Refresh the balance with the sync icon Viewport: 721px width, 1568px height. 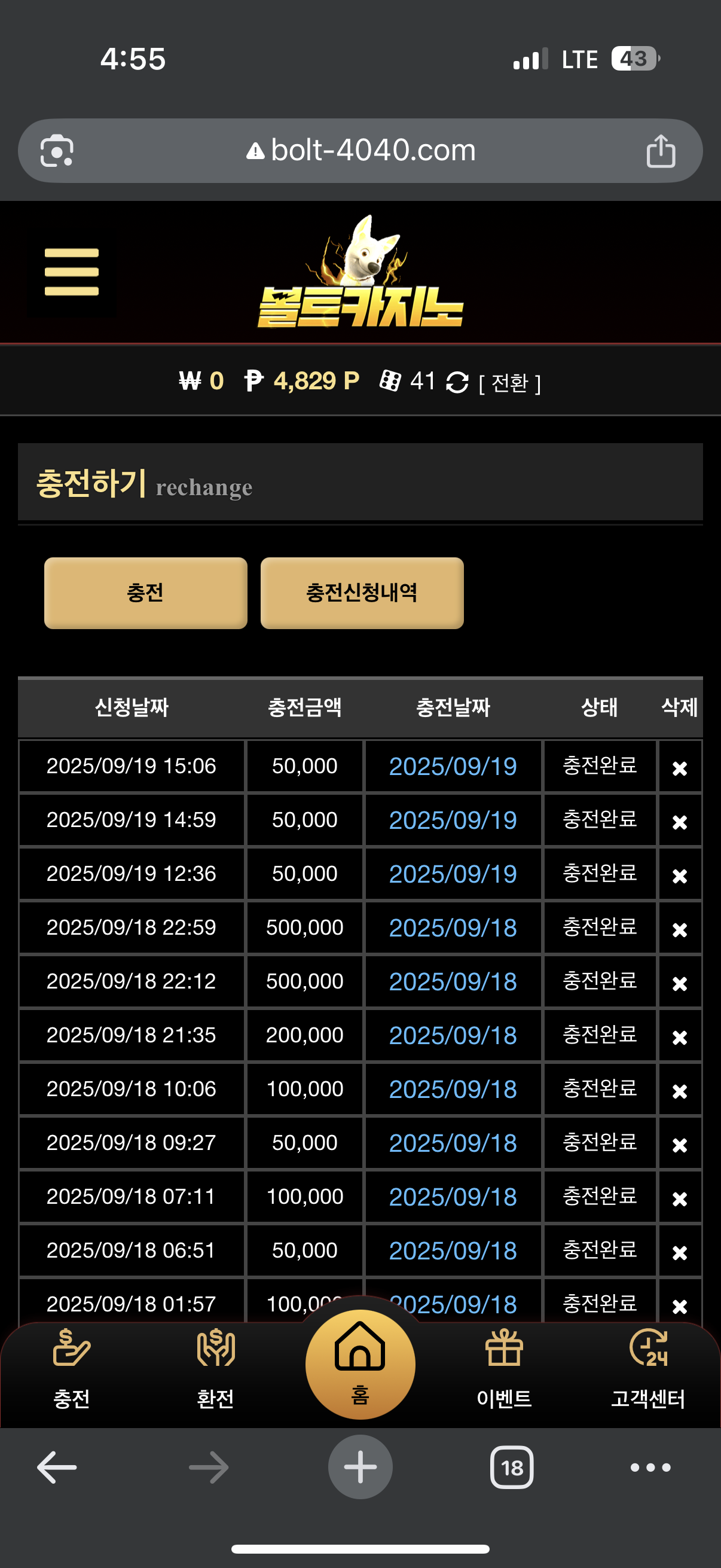[x=457, y=382]
